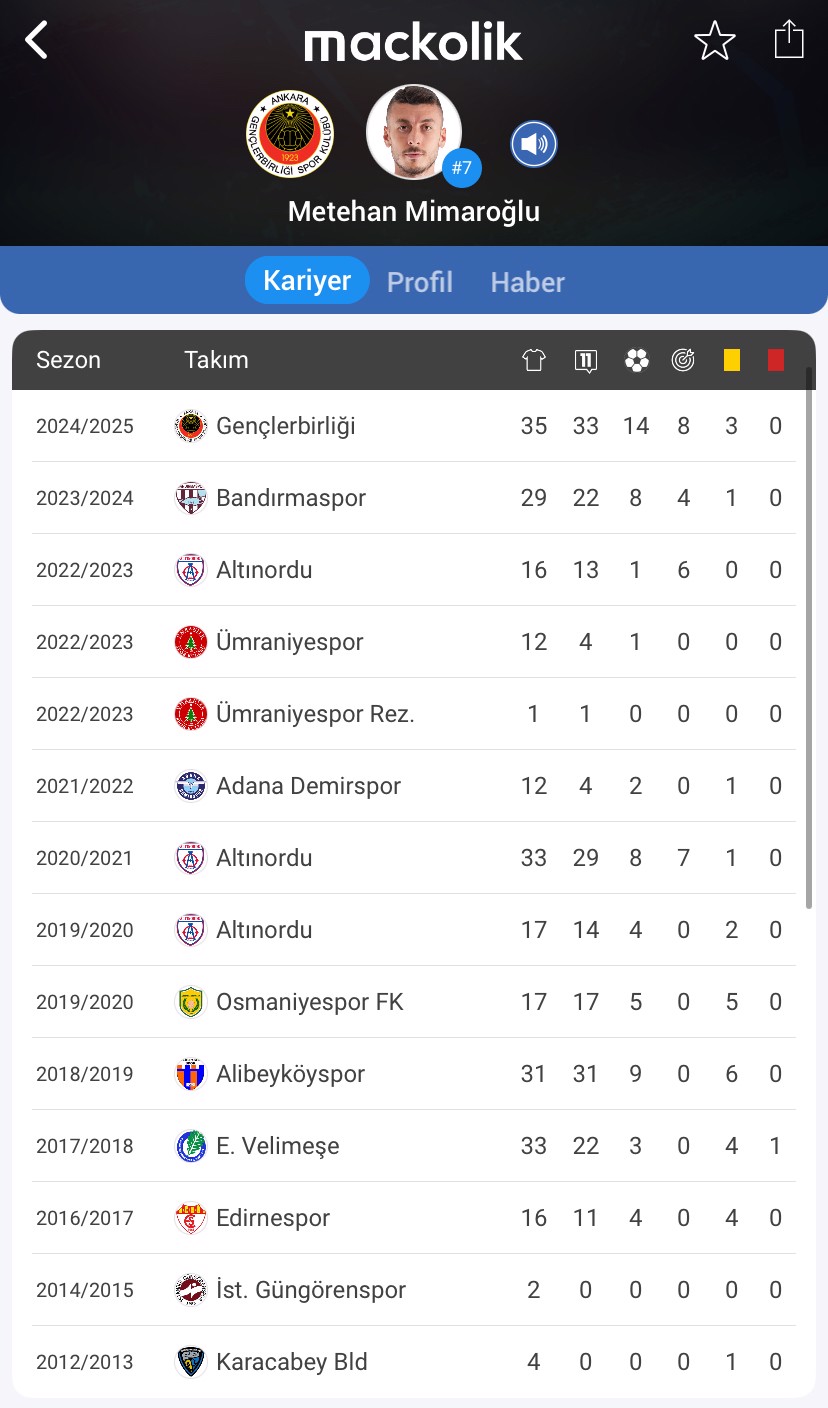Share this player page

(789, 40)
